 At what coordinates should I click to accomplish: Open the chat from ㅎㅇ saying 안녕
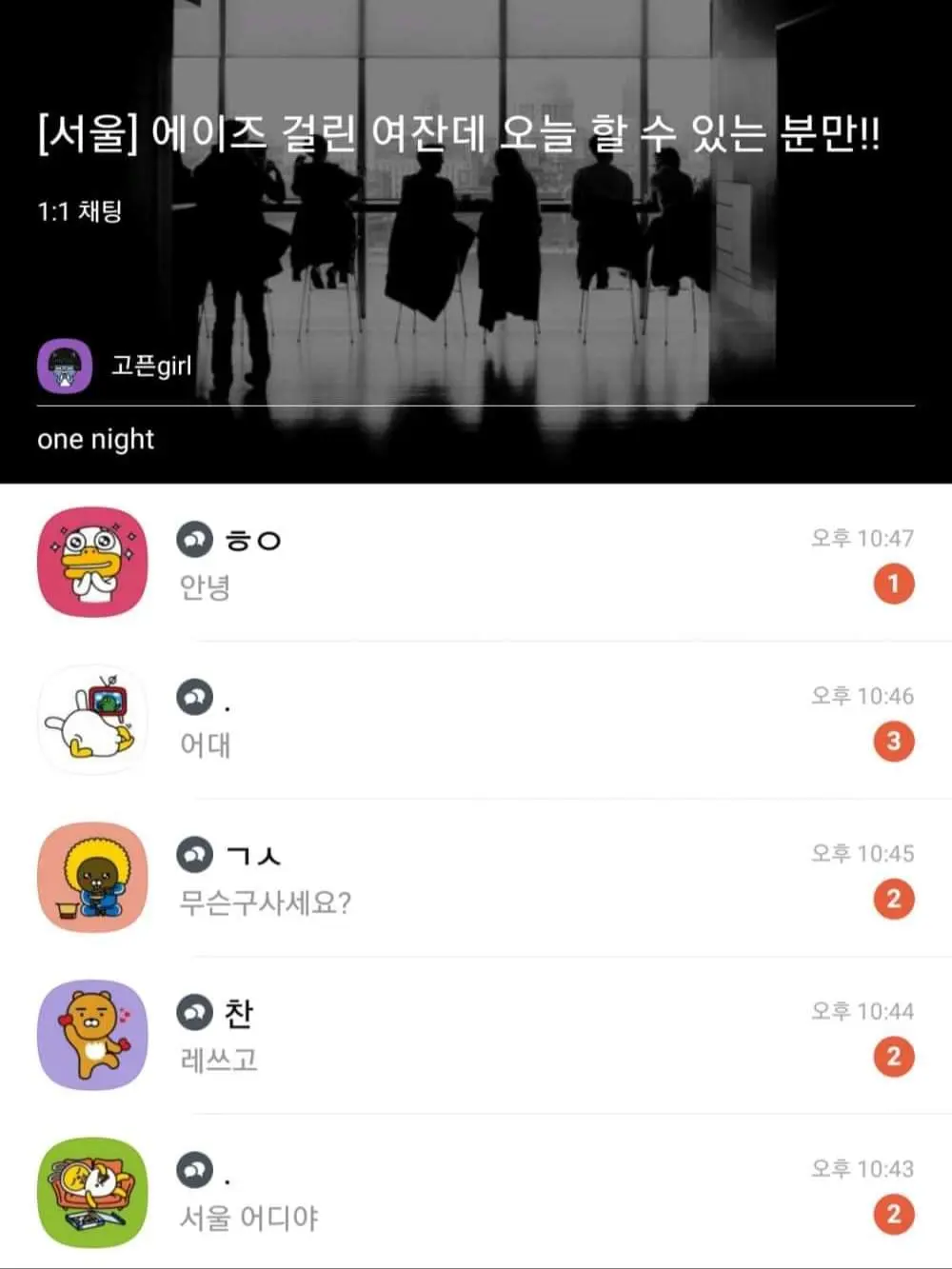click(476, 564)
